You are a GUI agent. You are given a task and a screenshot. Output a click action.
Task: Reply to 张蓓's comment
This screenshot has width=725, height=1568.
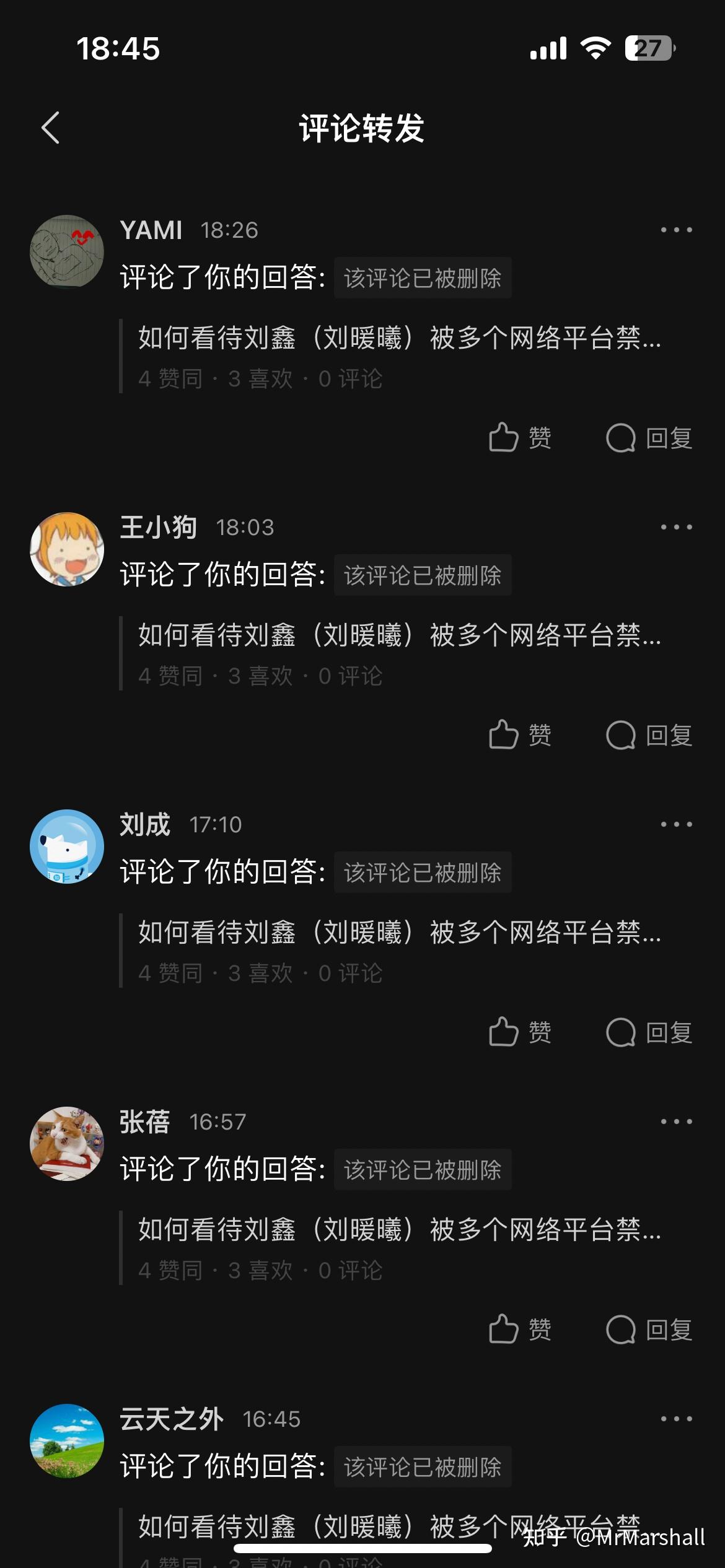click(x=648, y=1330)
